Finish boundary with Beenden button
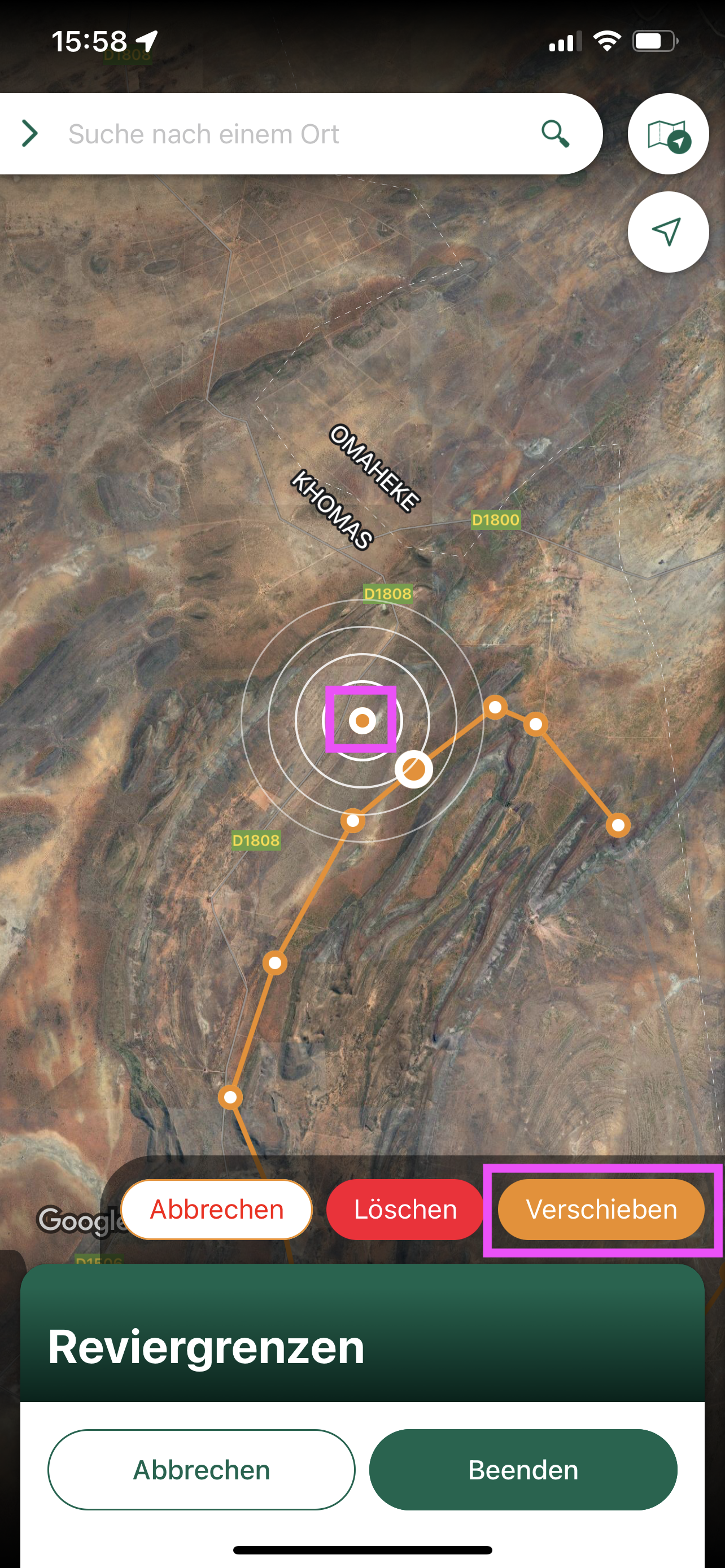 coord(523,1469)
